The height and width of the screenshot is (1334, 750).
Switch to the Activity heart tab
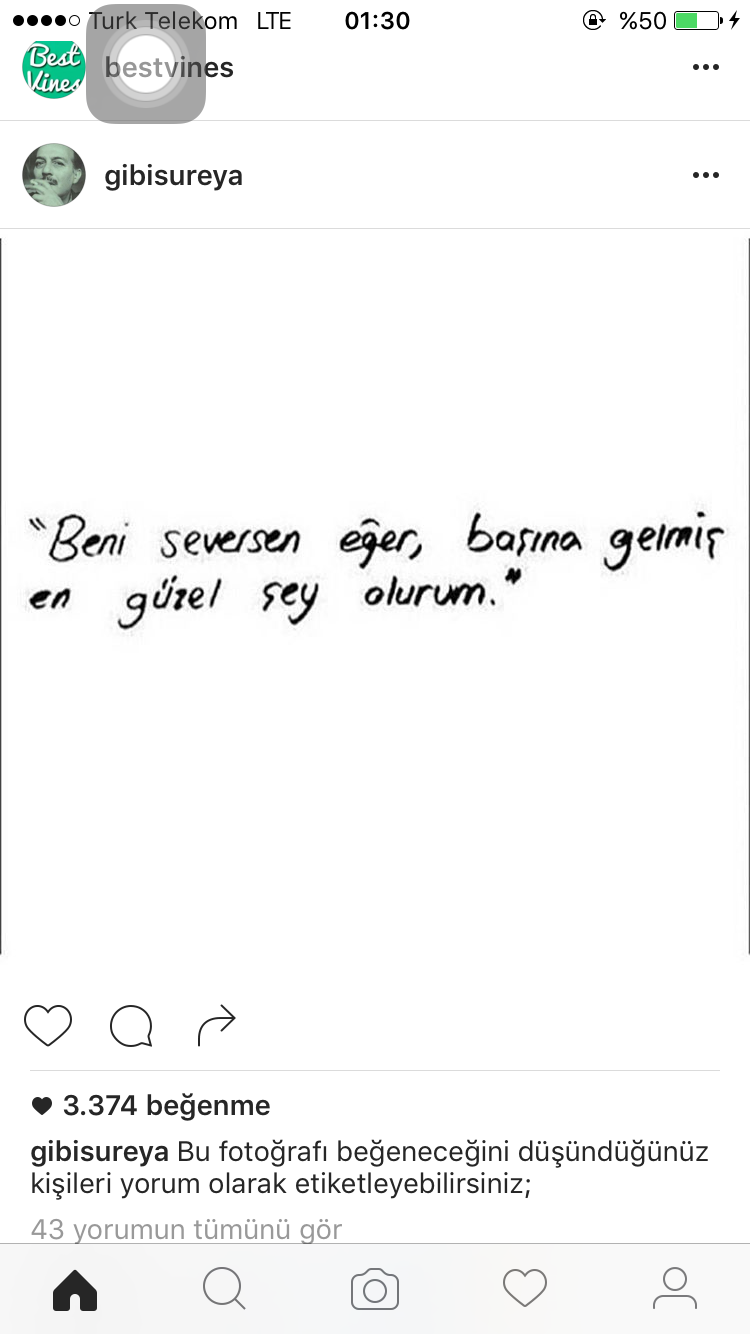coord(525,1289)
